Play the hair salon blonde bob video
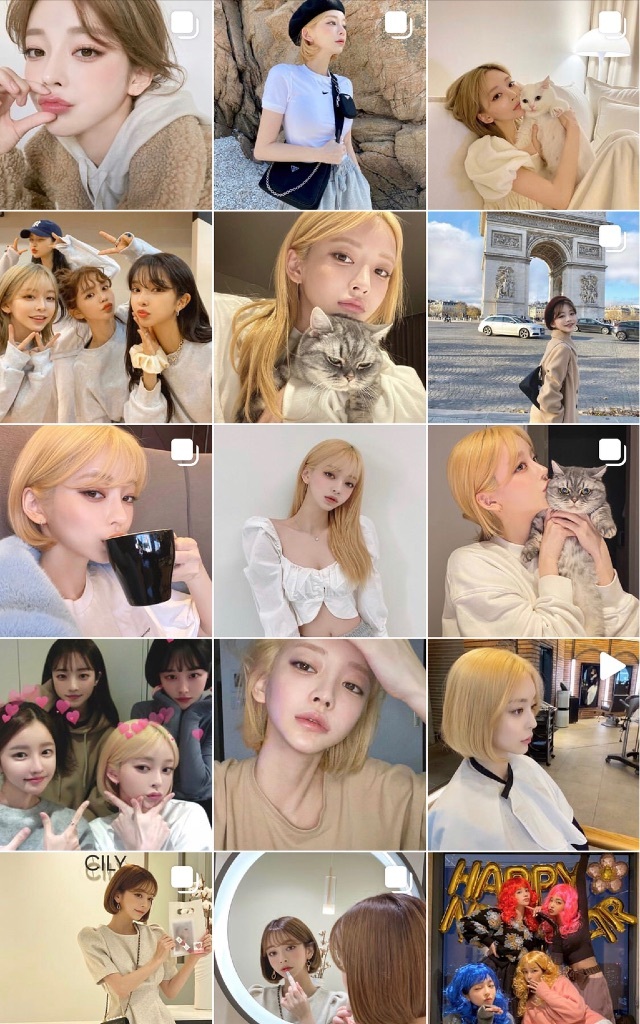Viewport: 640px width, 1024px height. [x=533, y=745]
